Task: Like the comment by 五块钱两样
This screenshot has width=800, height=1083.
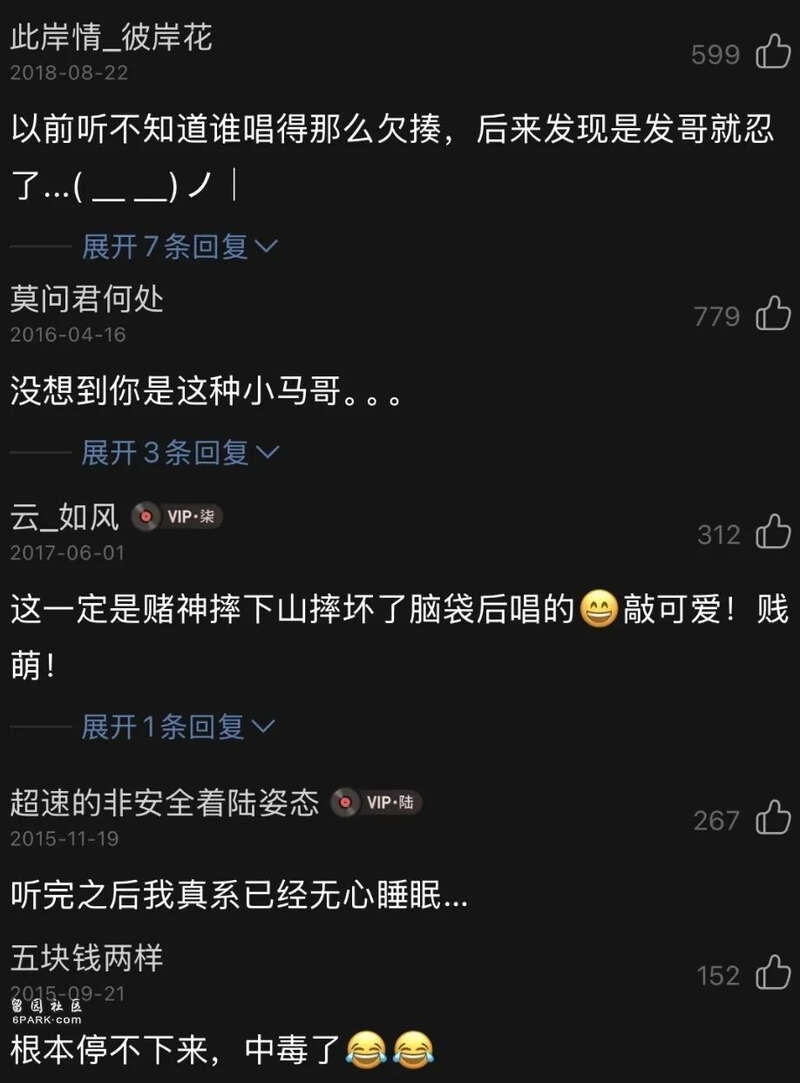Action: (x=773, y=973)
